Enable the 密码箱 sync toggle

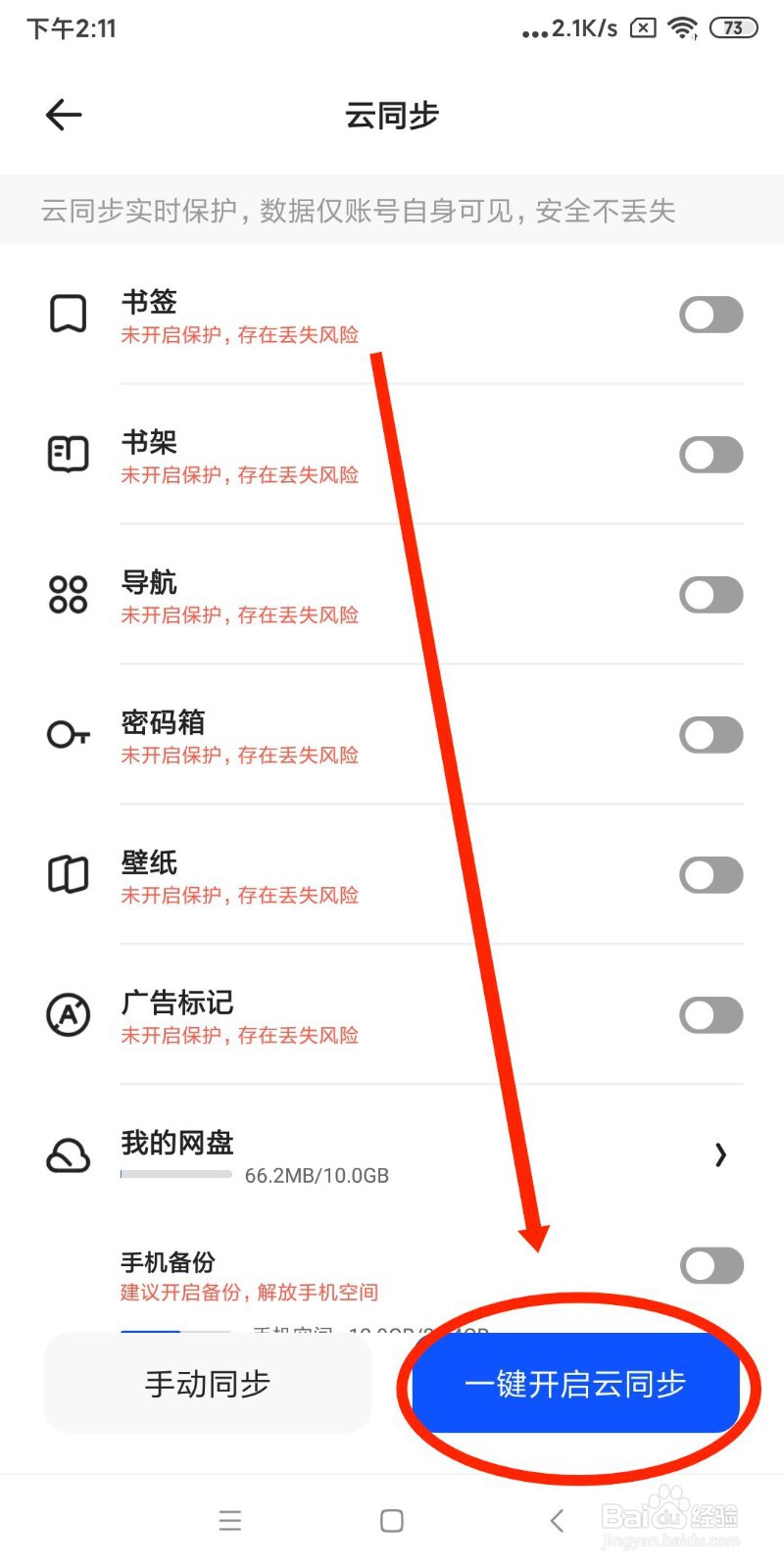(x=711, y=734)
